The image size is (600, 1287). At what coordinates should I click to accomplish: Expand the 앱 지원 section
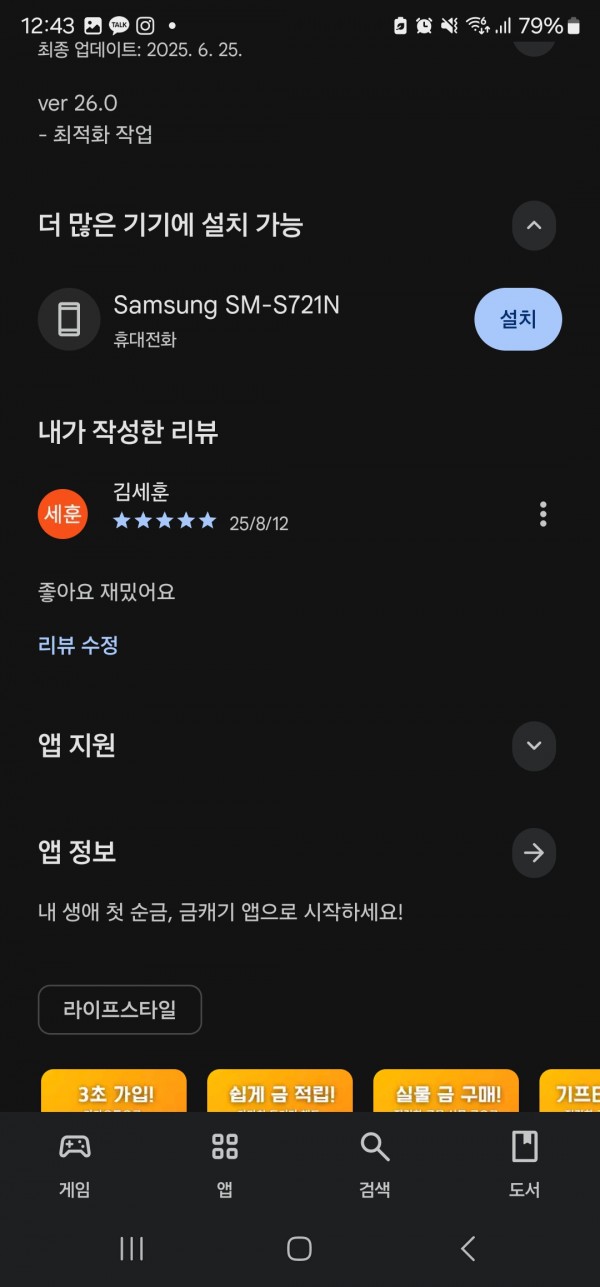[x=534, y=746]
